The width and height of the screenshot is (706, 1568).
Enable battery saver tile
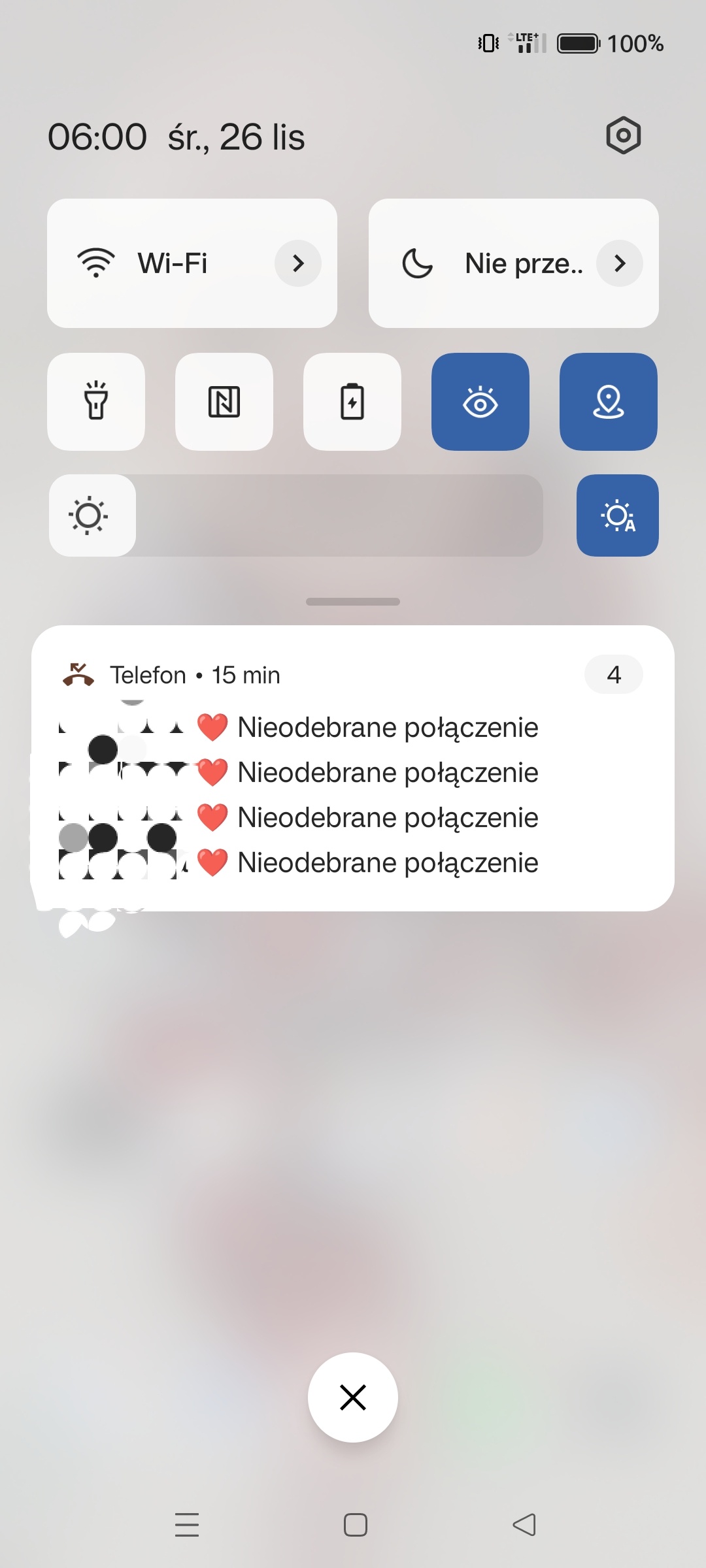[x=352, y=402]
